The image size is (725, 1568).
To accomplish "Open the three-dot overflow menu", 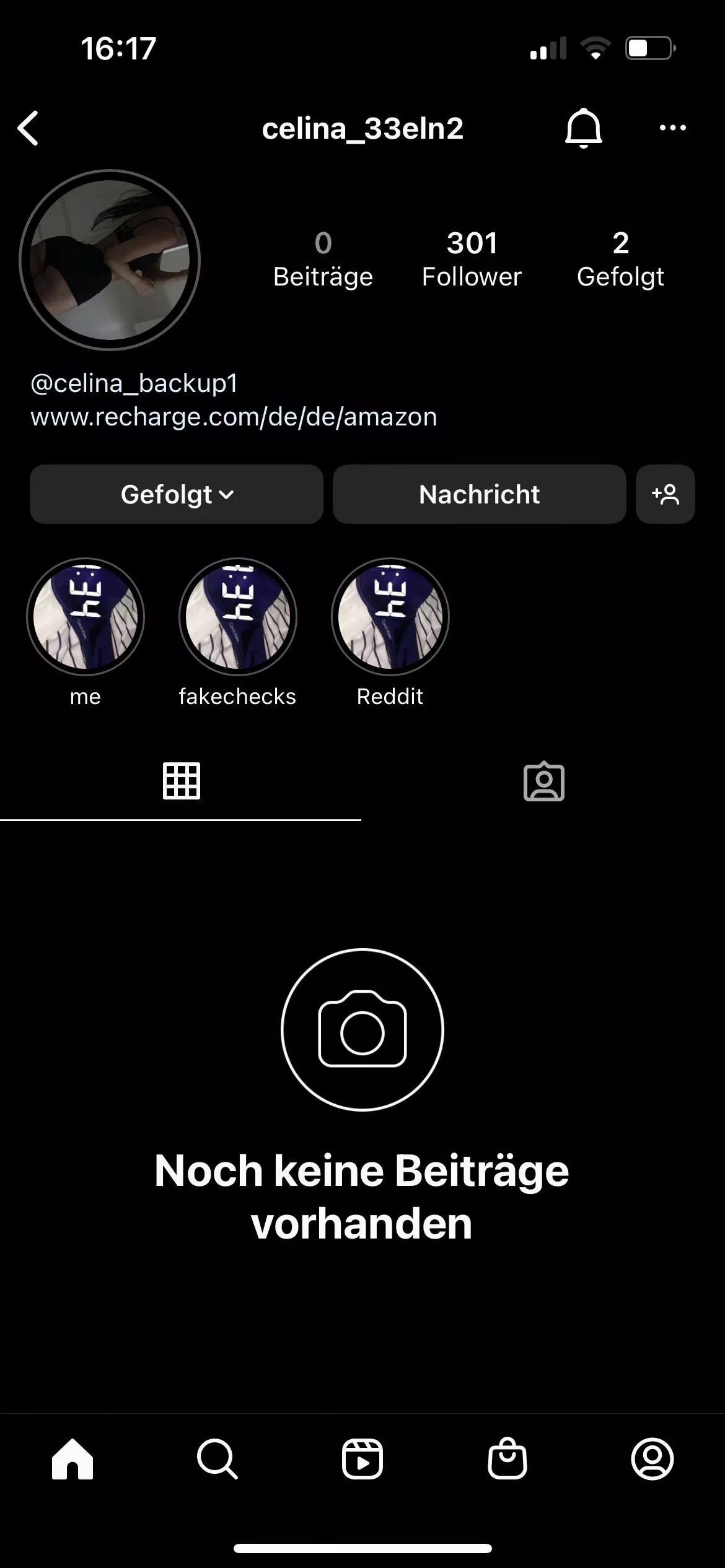I will click(x=672, y=128).
